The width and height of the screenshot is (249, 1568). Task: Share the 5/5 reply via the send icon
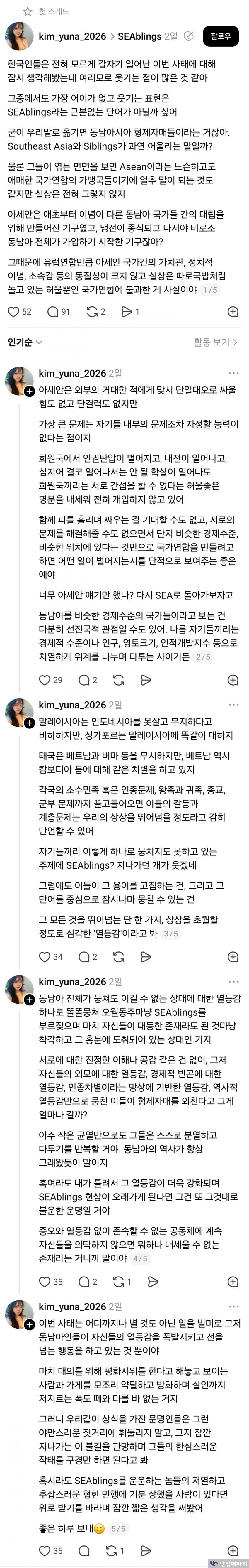click(x=146, y=1550)
